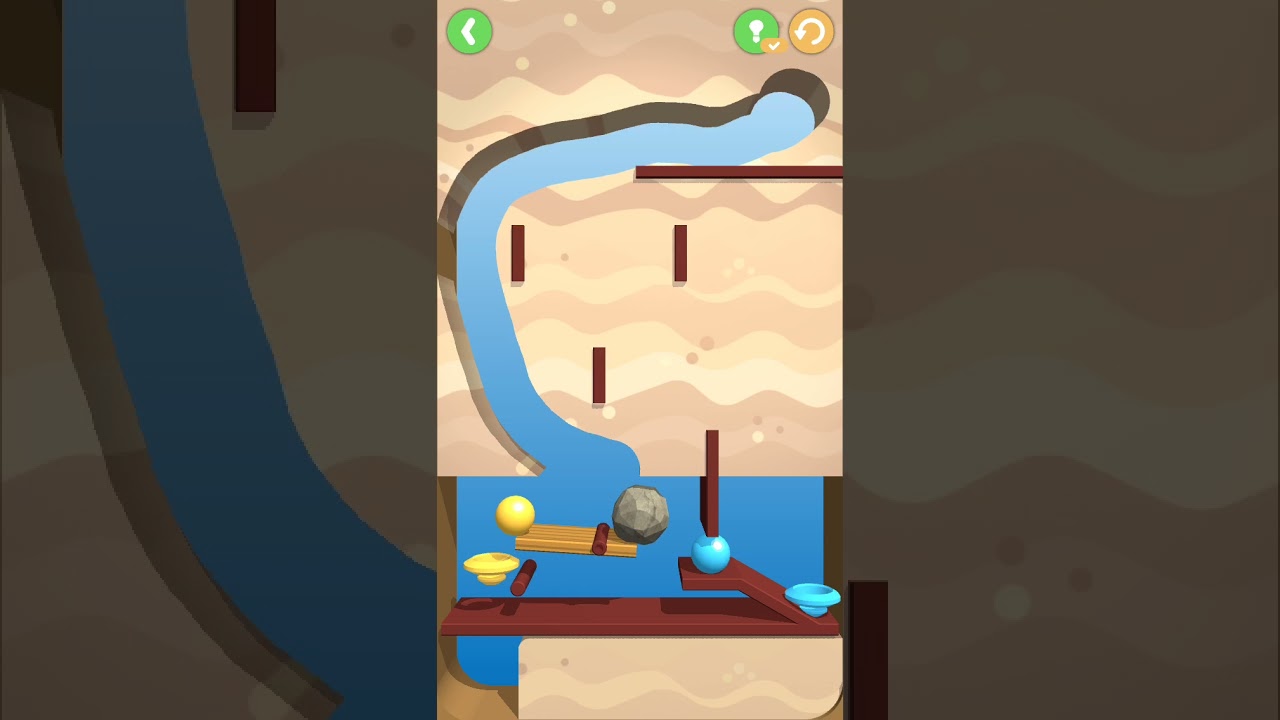Open the lightbulb hint button

[x=756, y=31]
